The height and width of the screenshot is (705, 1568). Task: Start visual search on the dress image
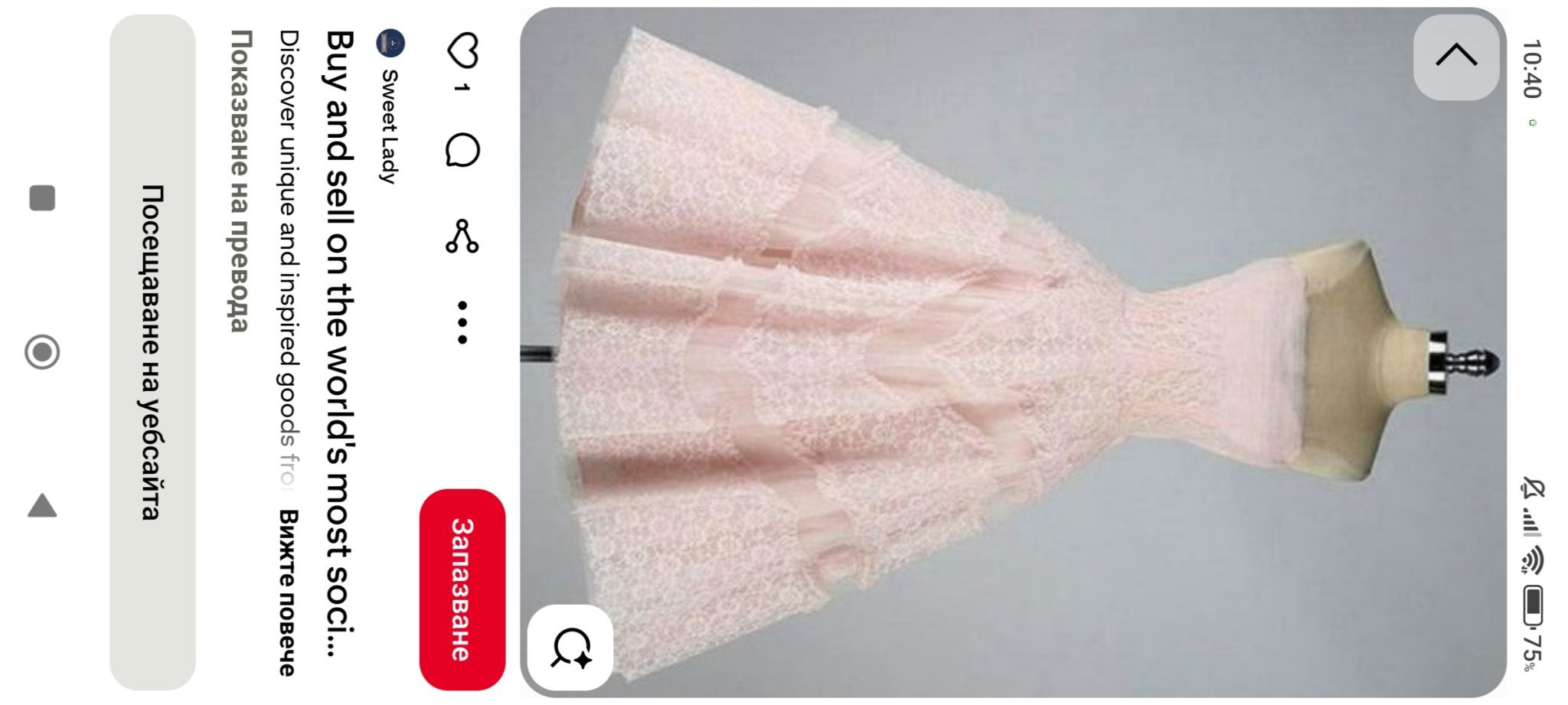pos(570,648)
